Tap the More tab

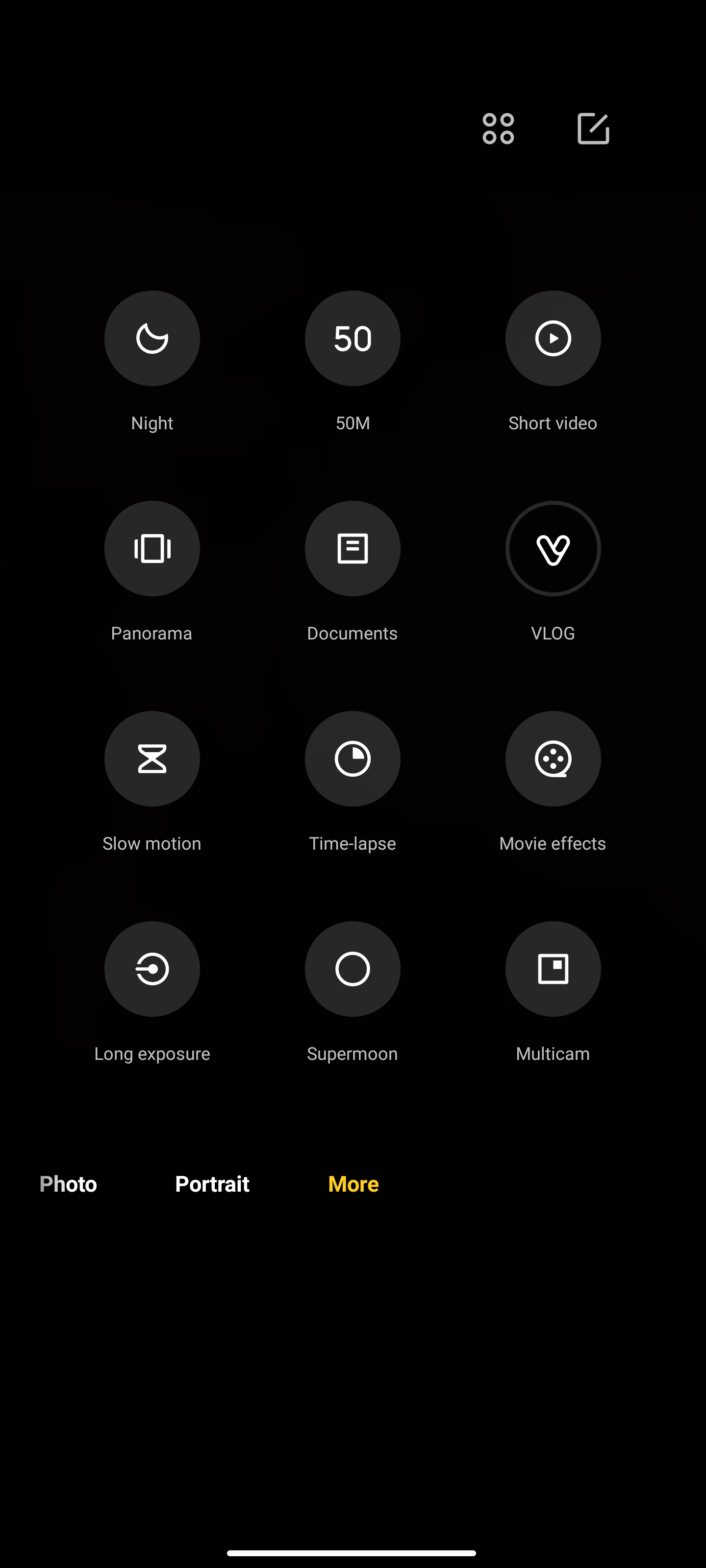point(353,1184)
